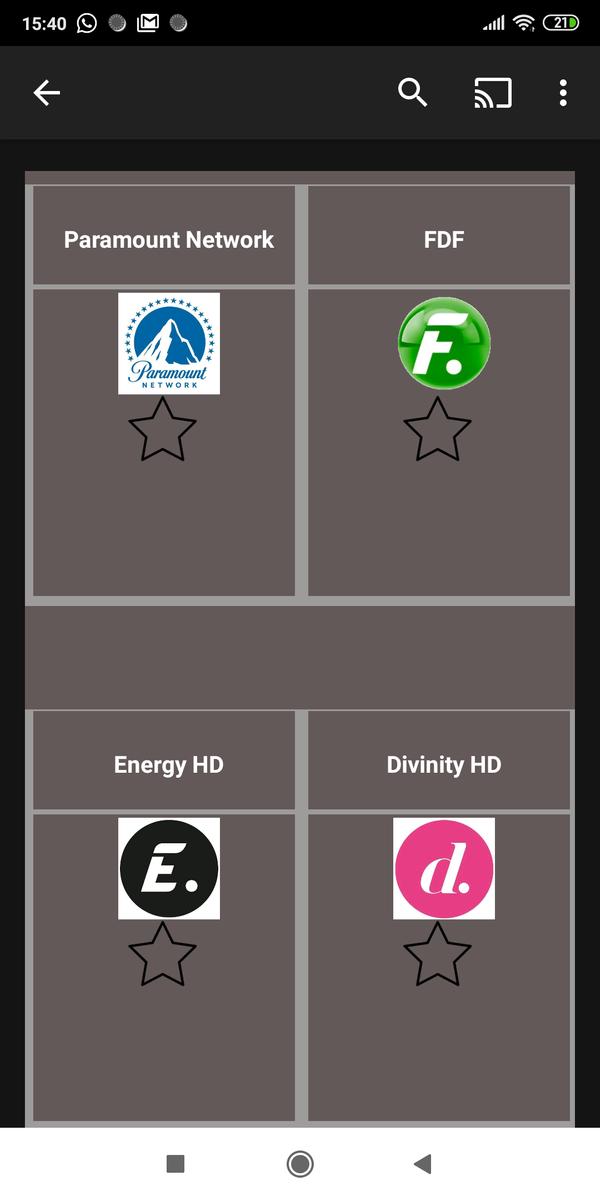
Task: Tap the system home button
Action: 299,1163
